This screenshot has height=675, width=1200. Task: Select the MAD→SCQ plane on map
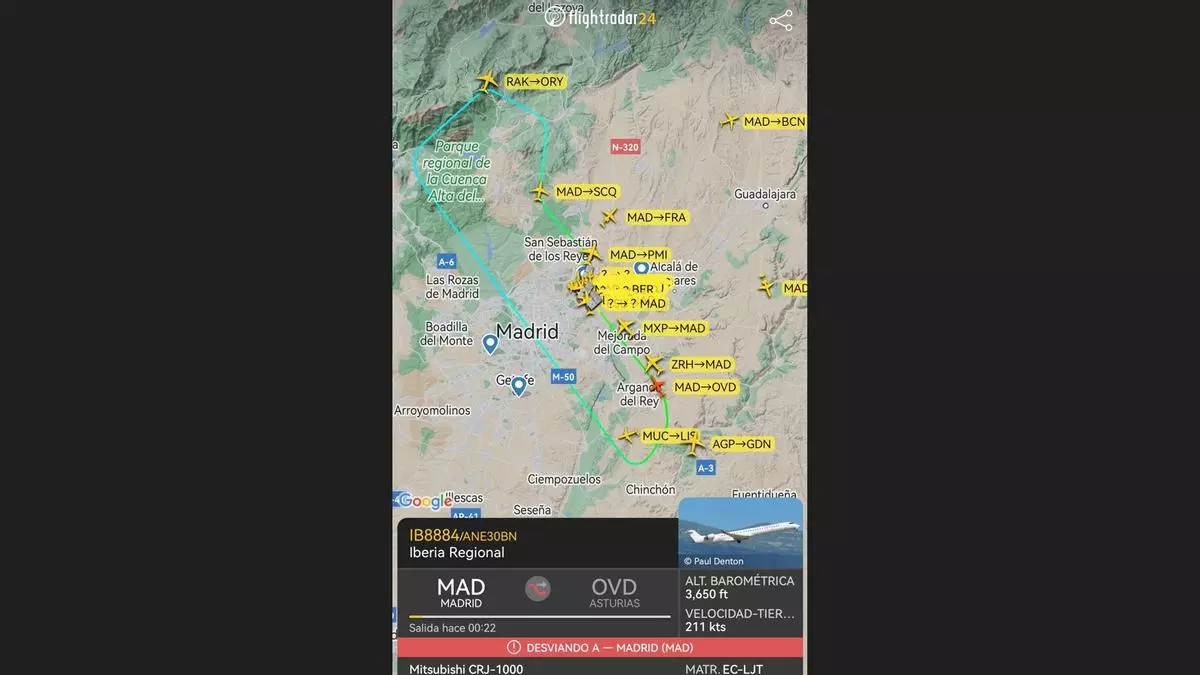pos(540,191)
